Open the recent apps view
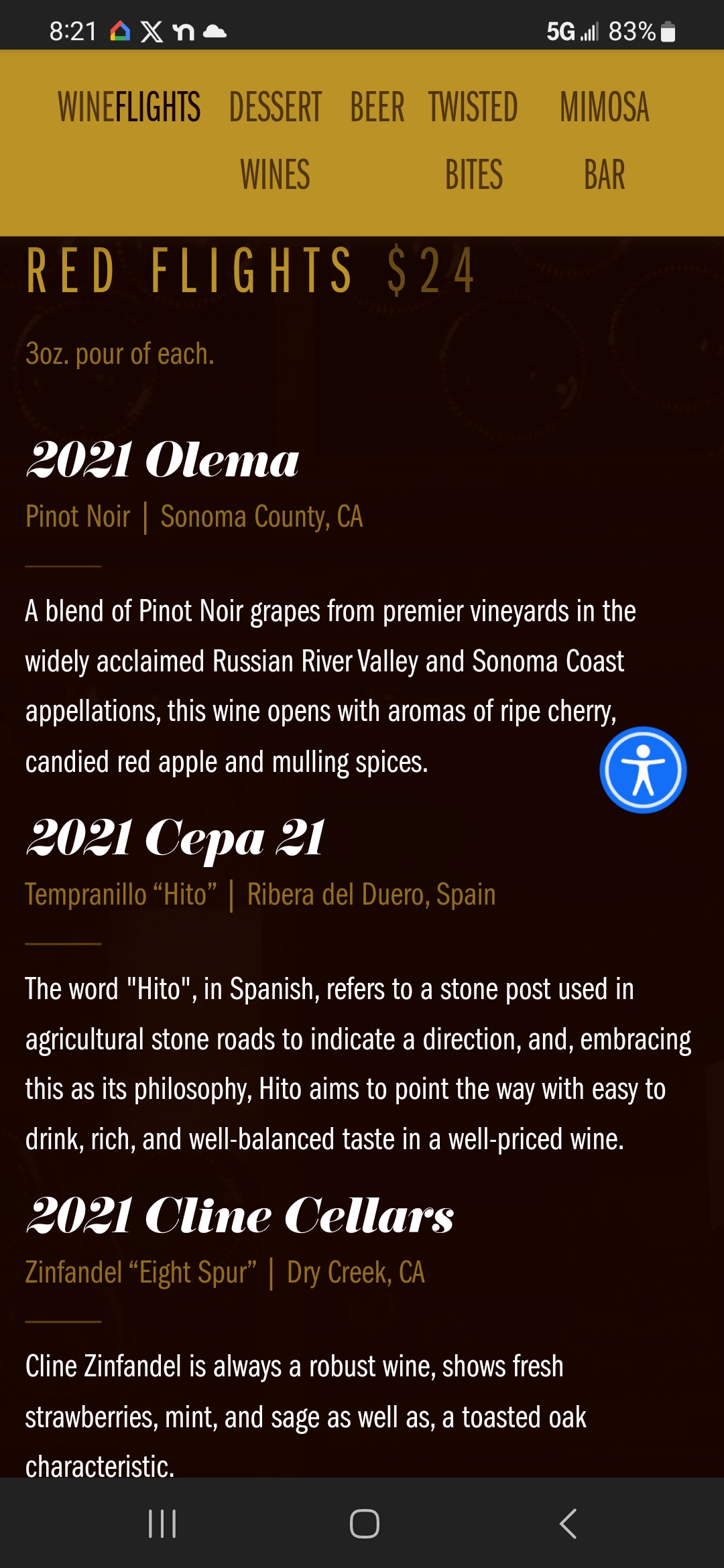 point(162,1524)
